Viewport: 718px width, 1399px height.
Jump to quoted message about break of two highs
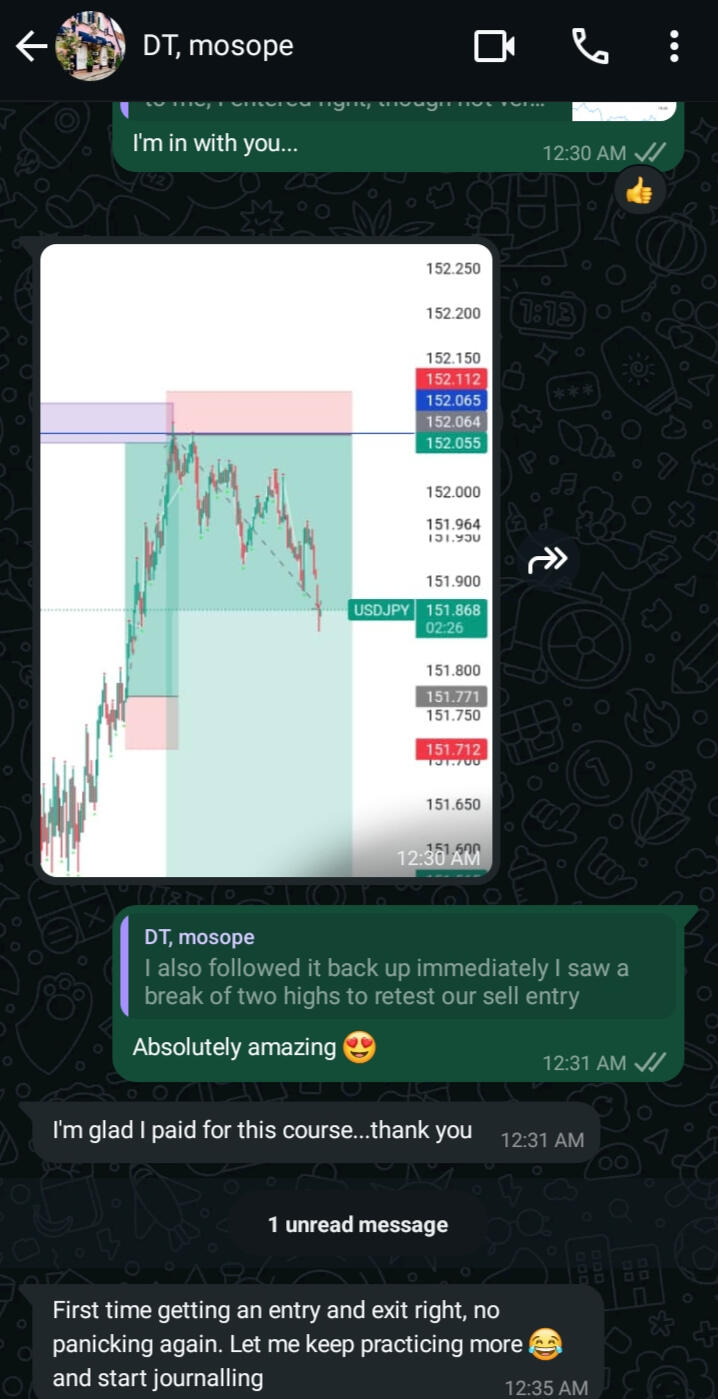click(397, 966)
